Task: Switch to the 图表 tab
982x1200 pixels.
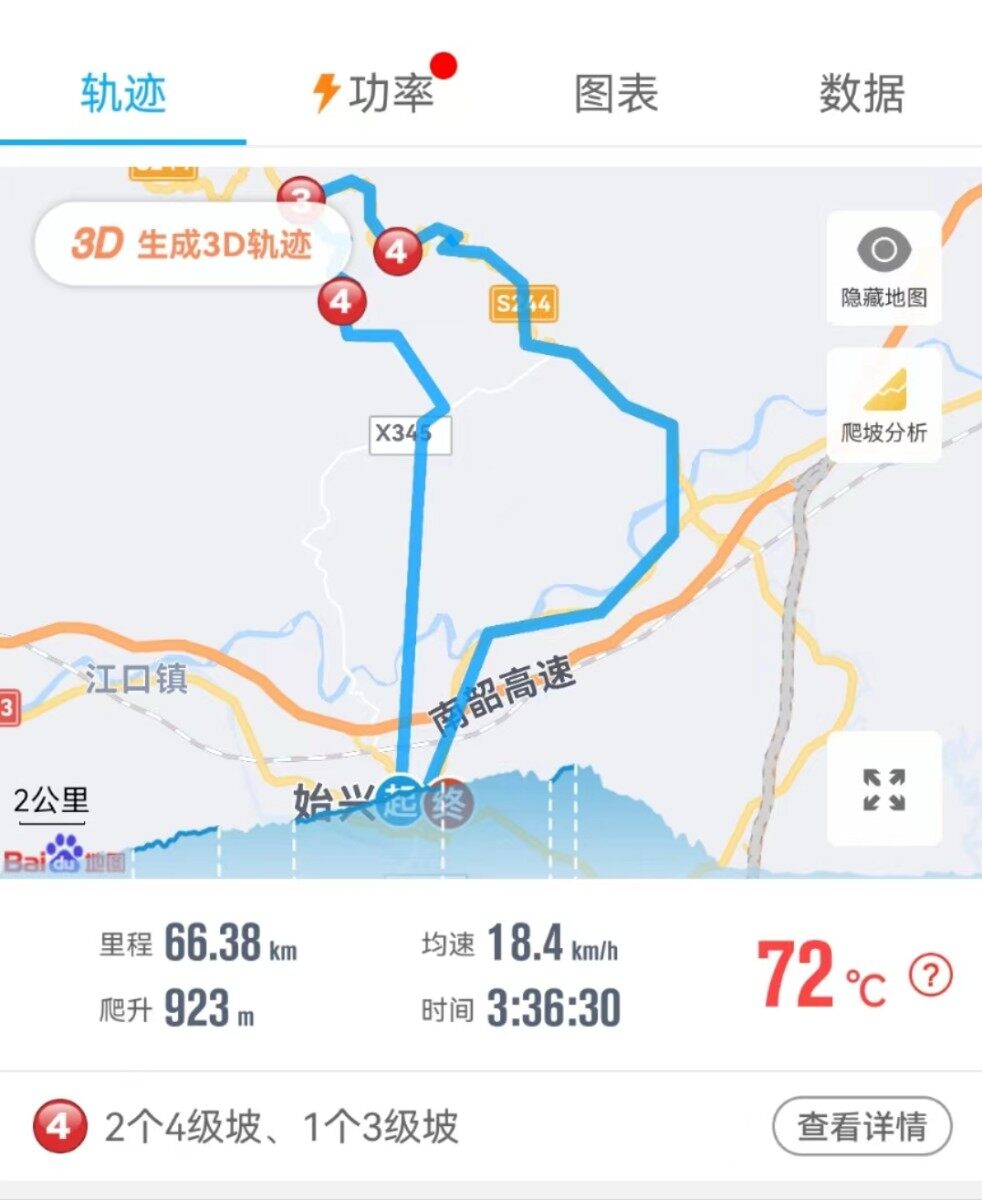Action: coord(616,94)
